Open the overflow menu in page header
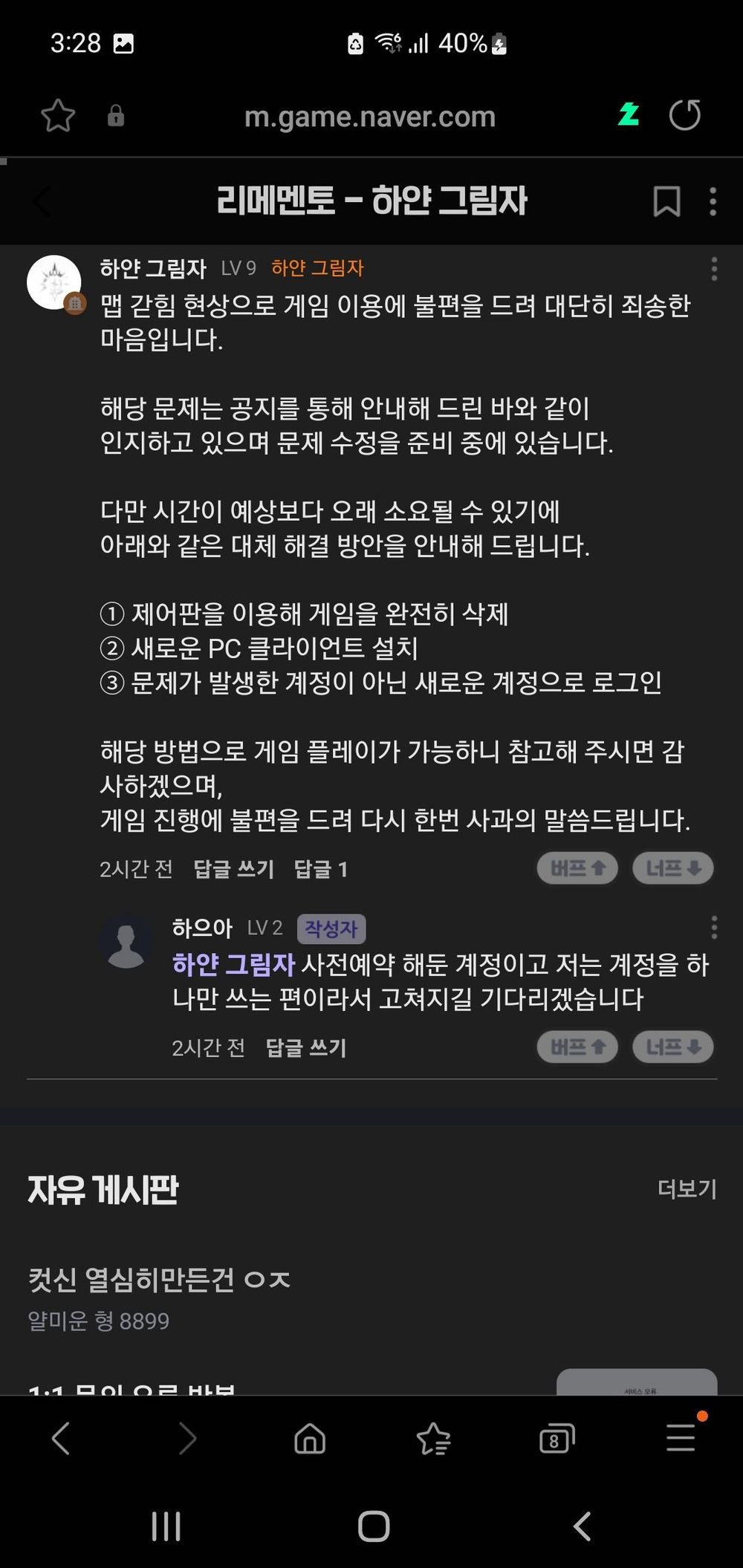Screen dimensions: 743x1568 coord(713,201)
